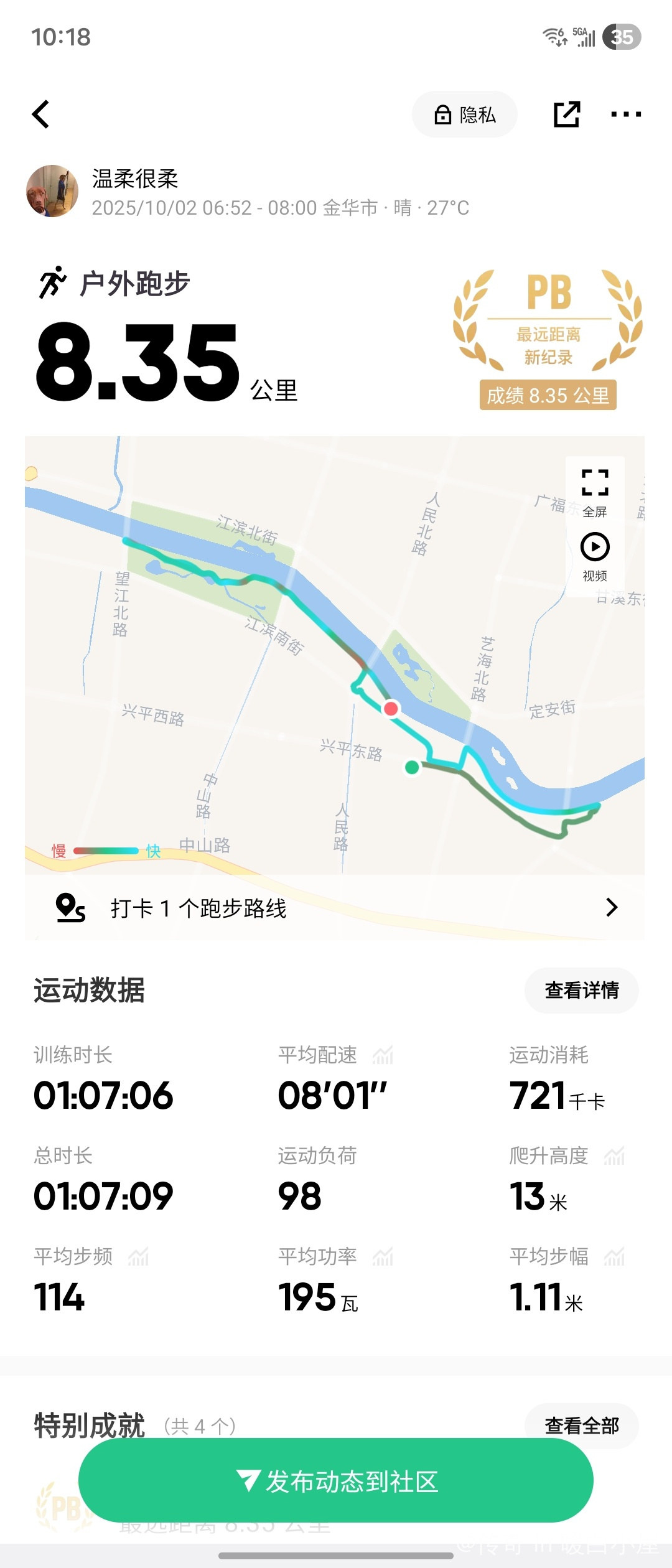Expand the route map with 全屏
Screen dimensions: 672x1568
click(595, 492)
